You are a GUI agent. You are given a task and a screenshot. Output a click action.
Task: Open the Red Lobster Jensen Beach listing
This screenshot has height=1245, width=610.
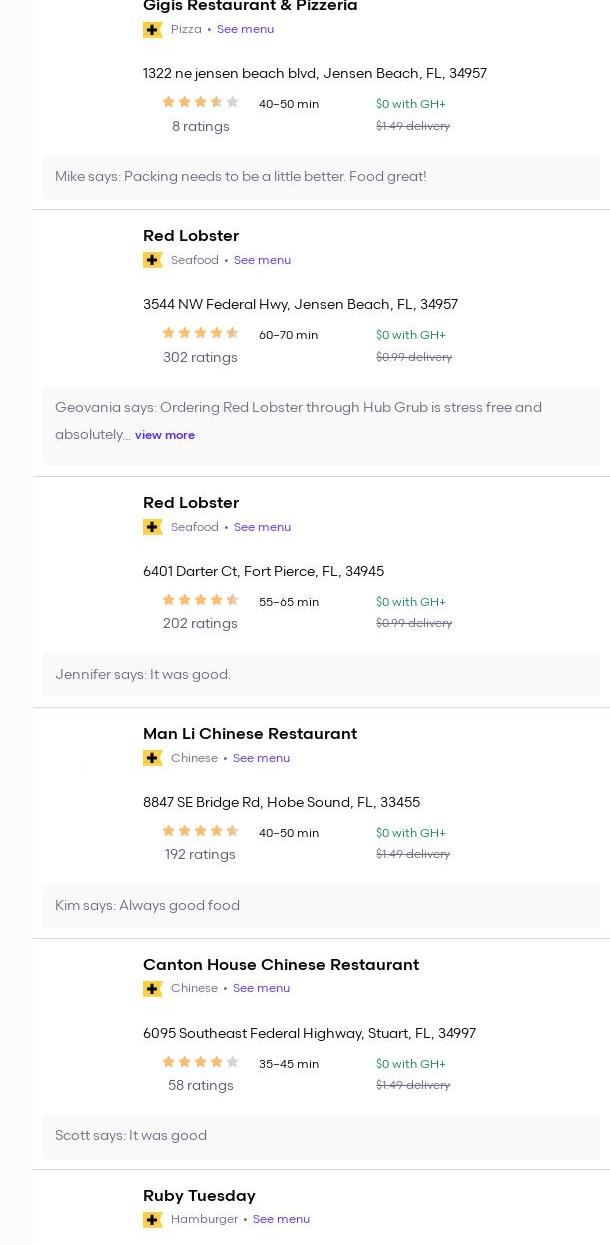(191, 236)
